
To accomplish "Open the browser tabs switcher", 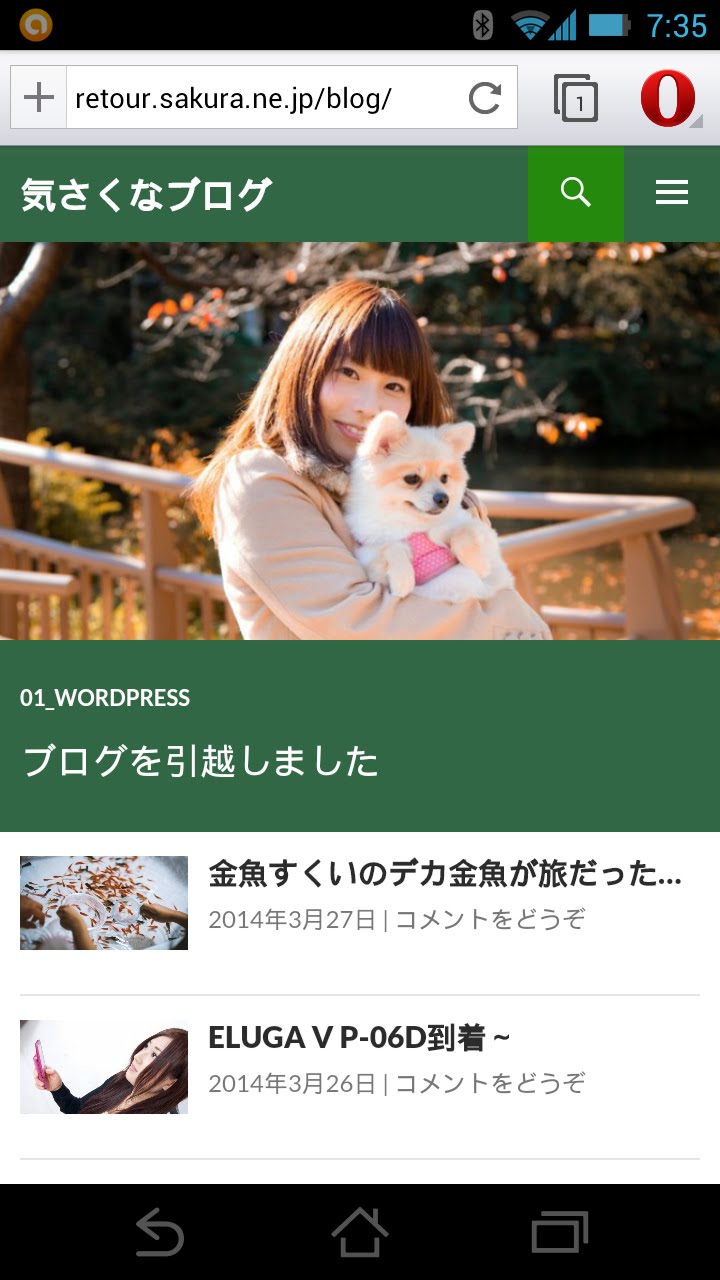I will pos(576,98).
